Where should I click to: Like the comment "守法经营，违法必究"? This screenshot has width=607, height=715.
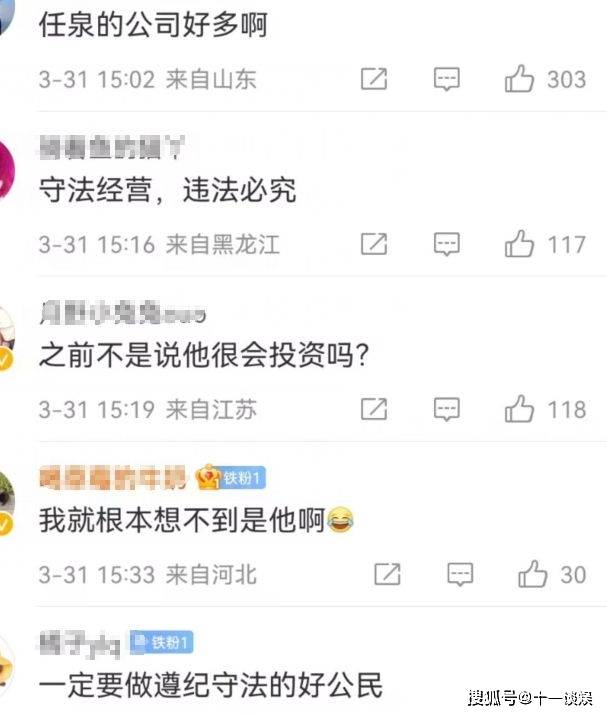(519, 243)
